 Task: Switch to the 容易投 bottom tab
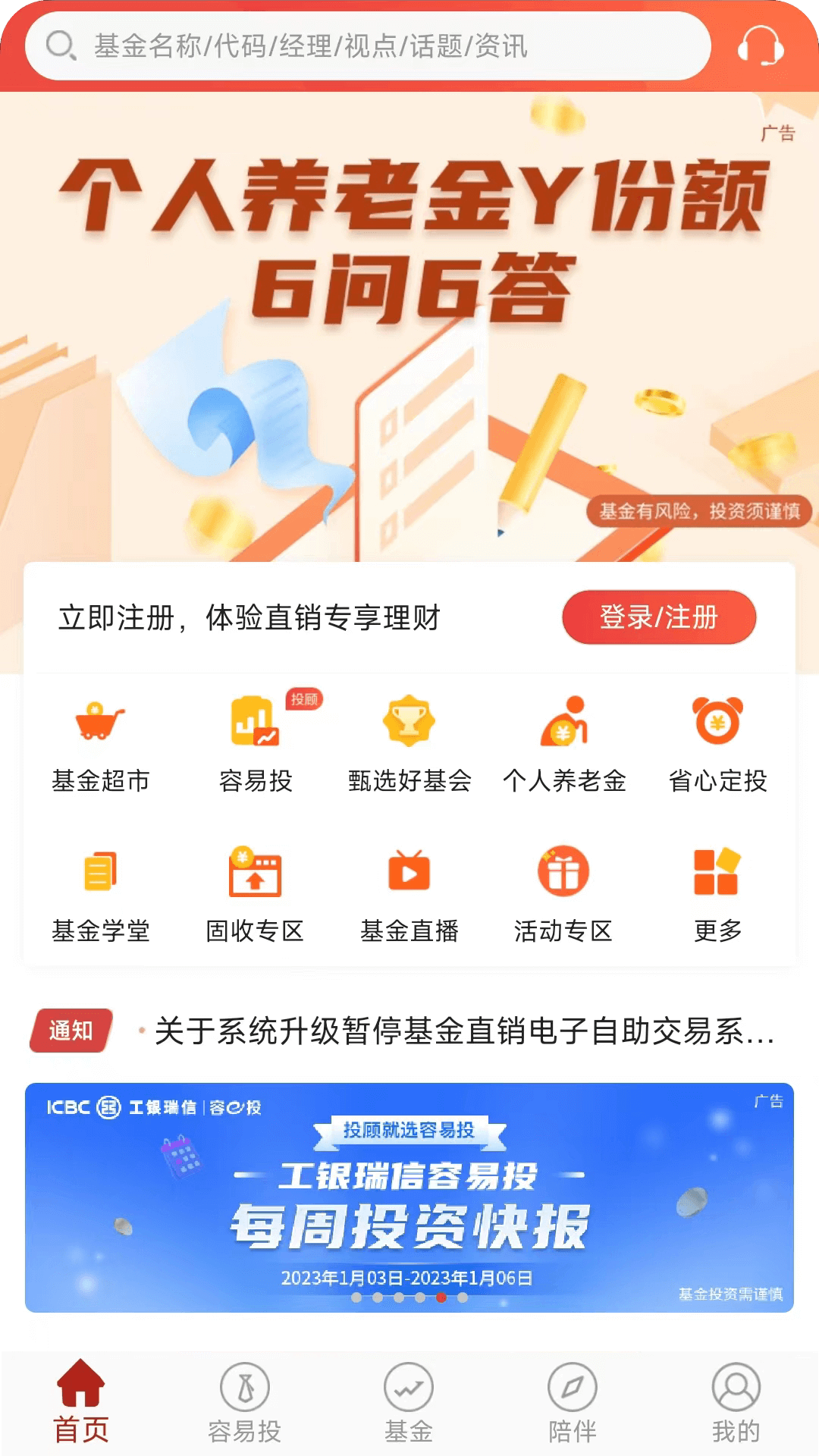[245, 1403]
